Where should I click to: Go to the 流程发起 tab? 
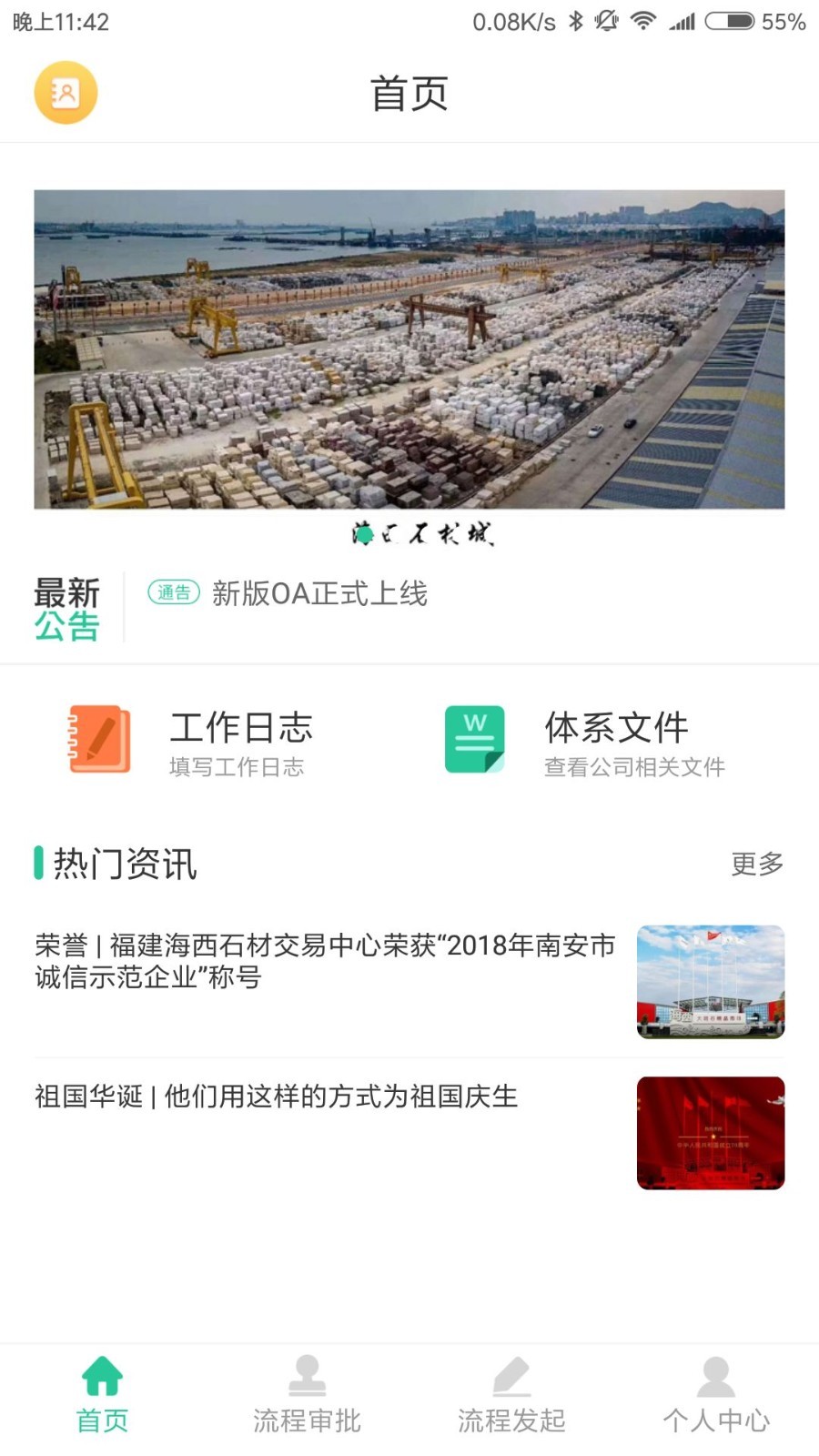511,1394
